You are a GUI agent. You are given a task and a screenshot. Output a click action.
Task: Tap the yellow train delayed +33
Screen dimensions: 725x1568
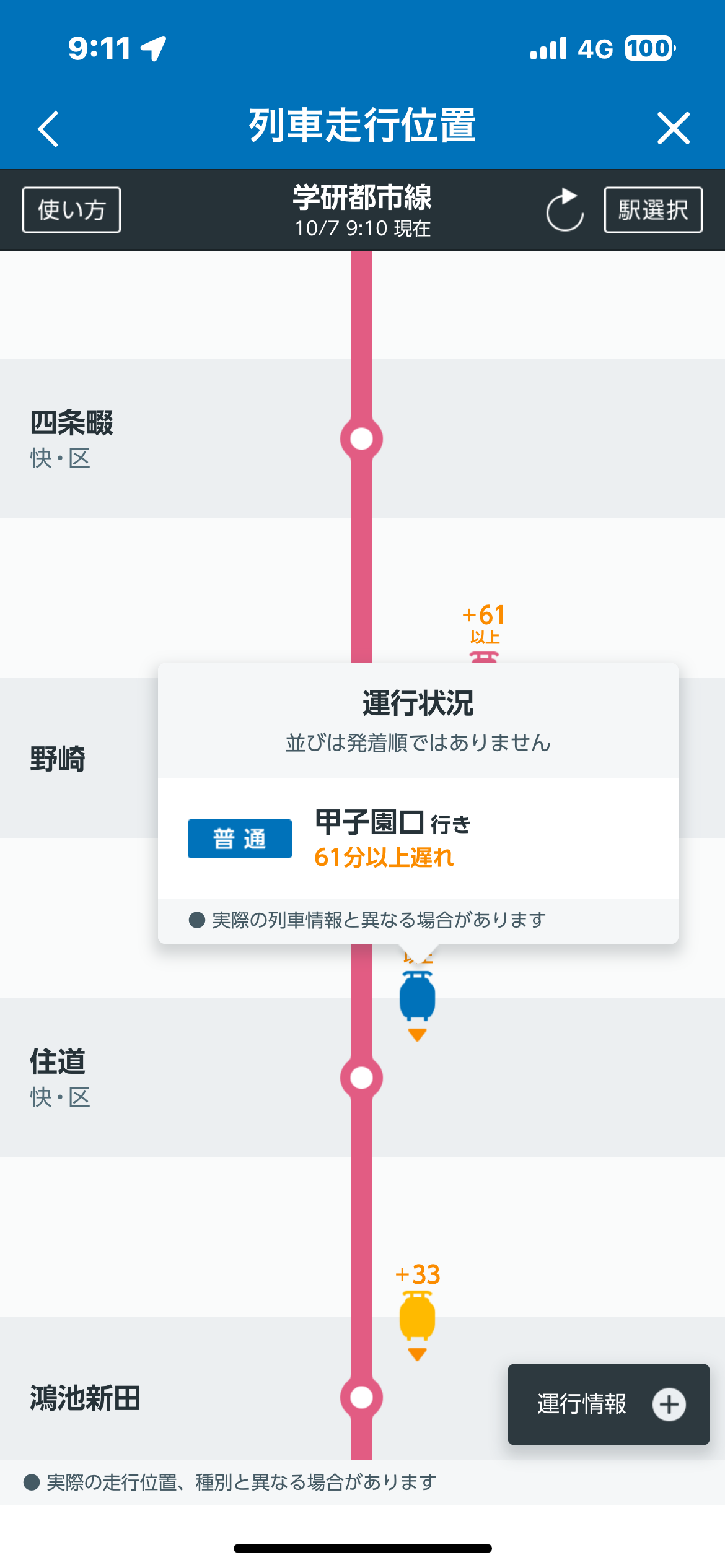click(417, 1316)
